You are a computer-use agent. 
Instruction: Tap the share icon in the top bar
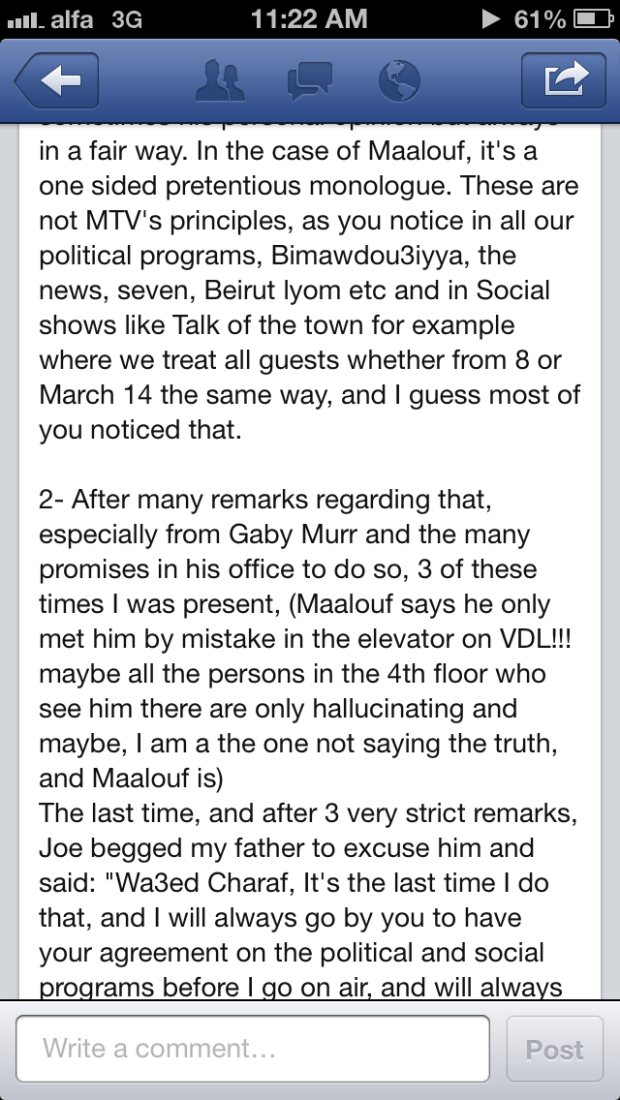pos(564,81)
